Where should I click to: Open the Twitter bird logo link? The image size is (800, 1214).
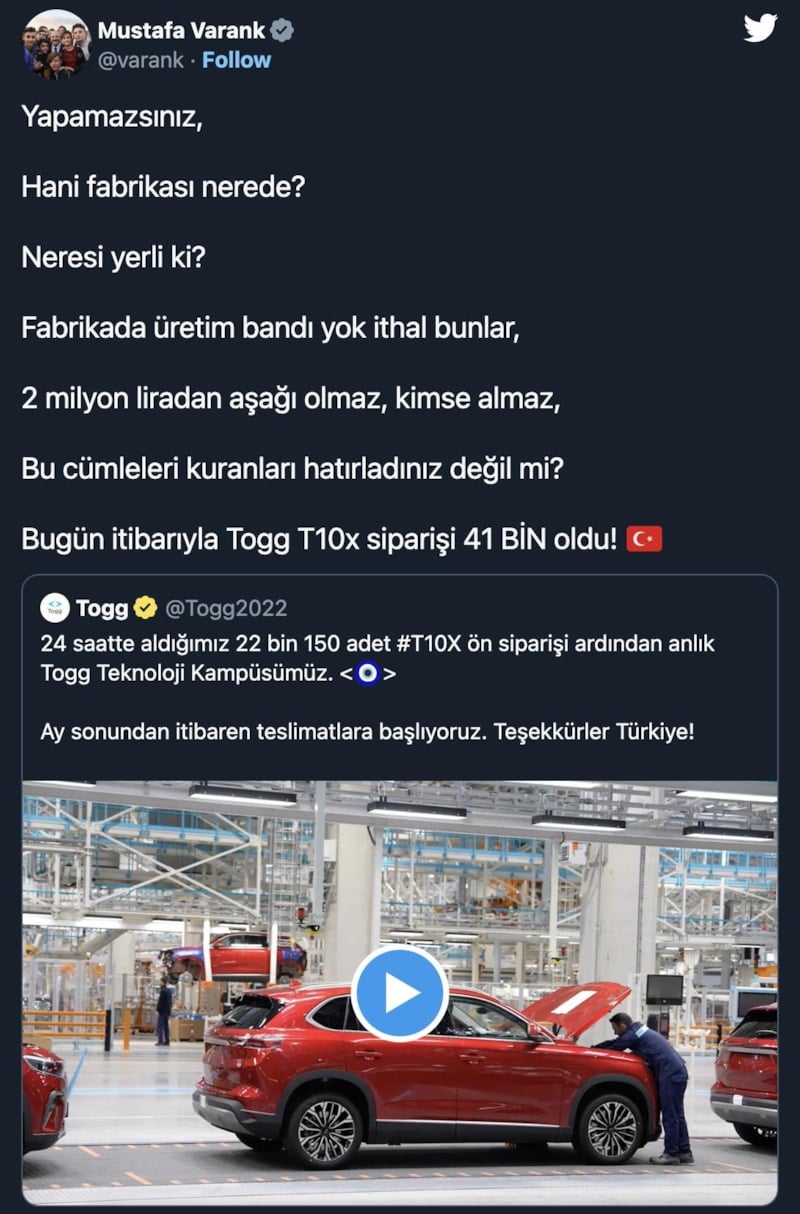pos(760,29)
